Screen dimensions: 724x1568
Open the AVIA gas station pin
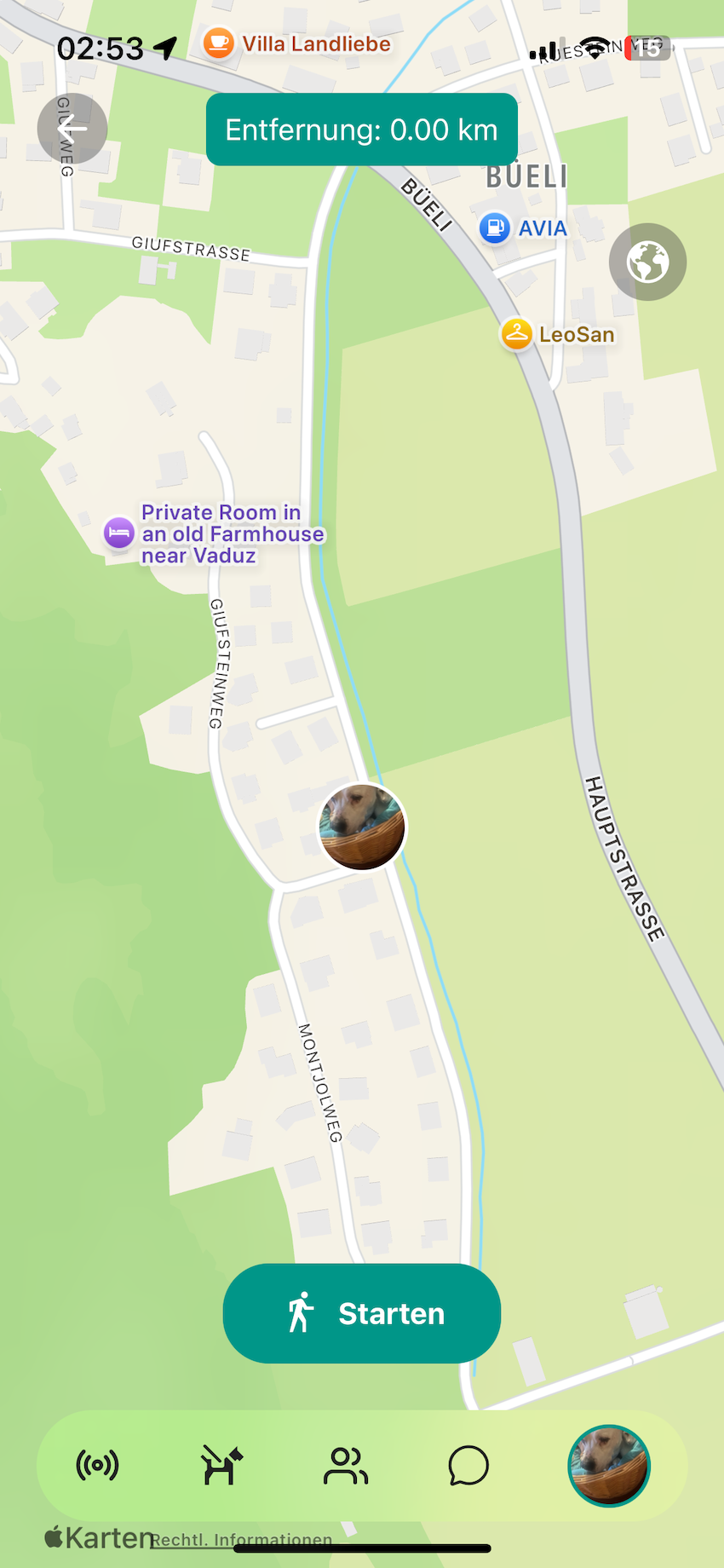(495, 228)
